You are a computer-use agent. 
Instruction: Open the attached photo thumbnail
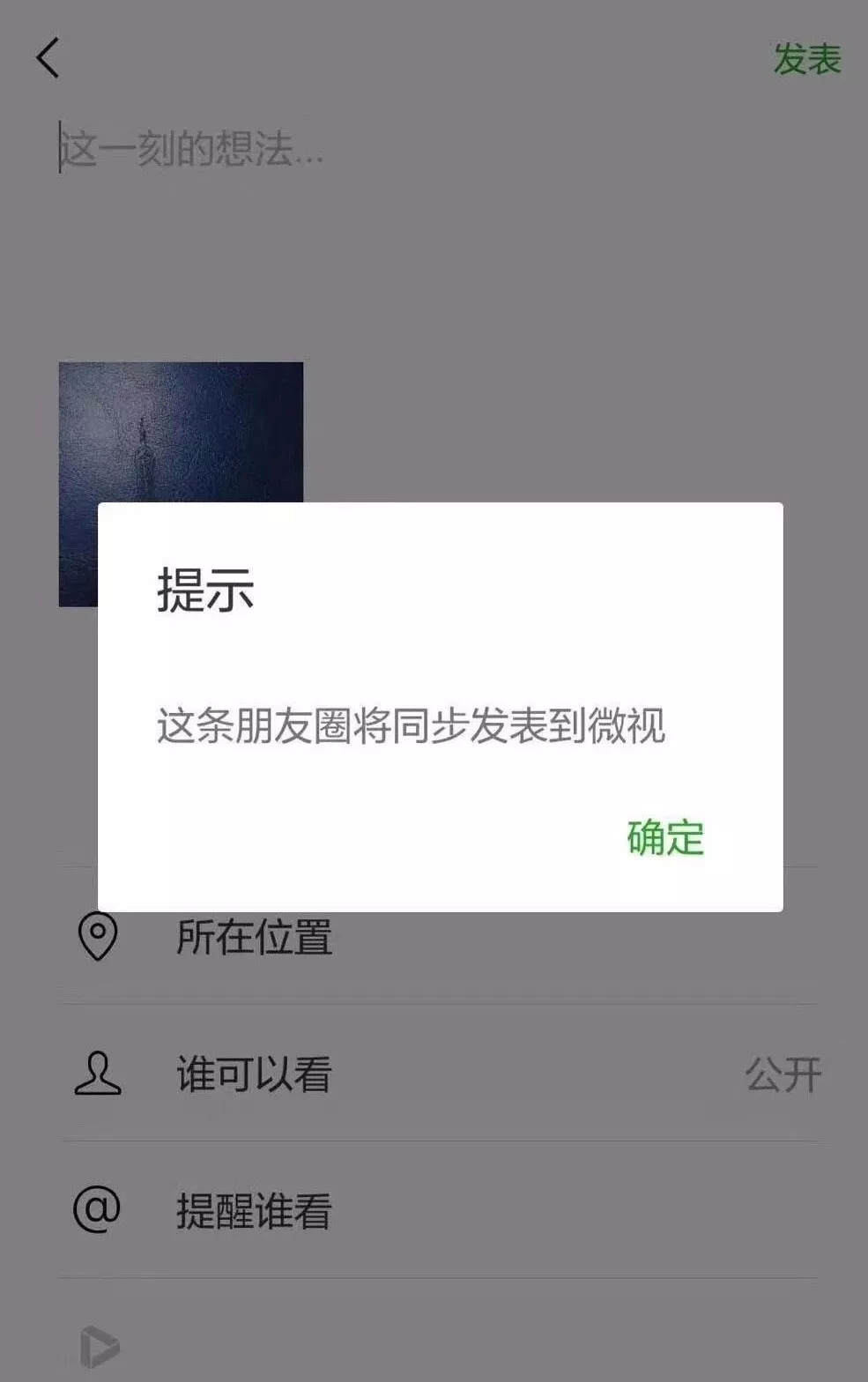click(181, 432)
